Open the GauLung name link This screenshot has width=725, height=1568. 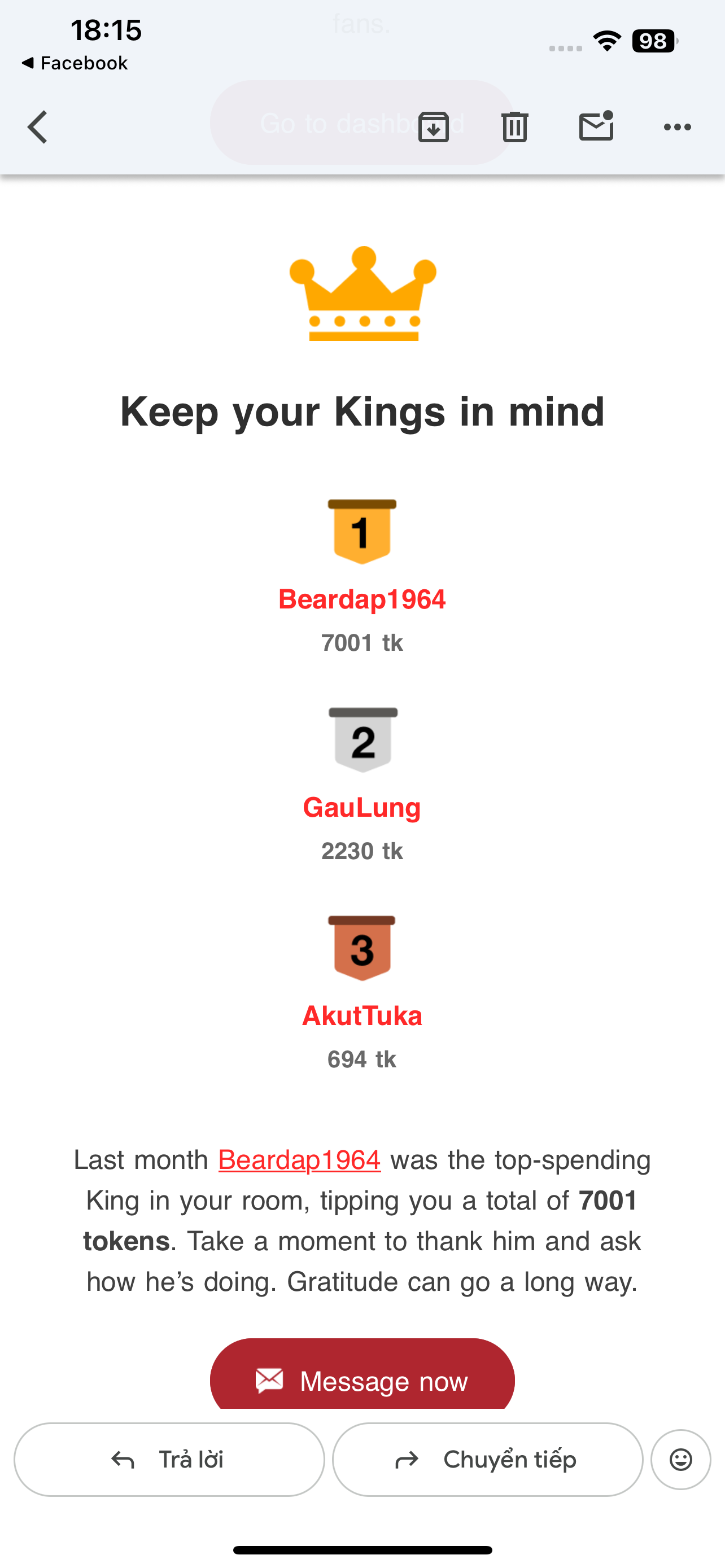coord(362,808)
